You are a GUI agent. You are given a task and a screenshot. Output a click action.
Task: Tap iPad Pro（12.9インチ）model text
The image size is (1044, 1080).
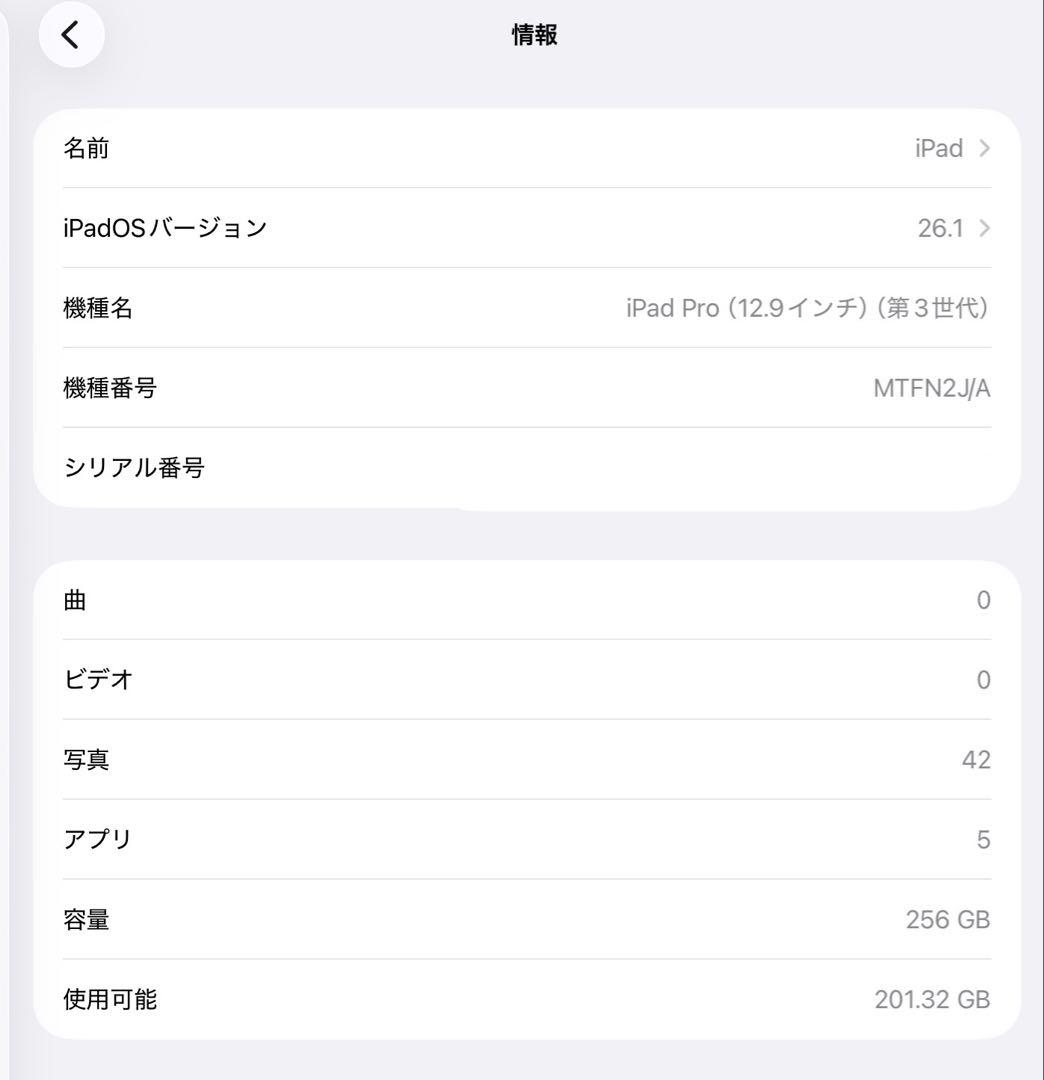(806, 307)
